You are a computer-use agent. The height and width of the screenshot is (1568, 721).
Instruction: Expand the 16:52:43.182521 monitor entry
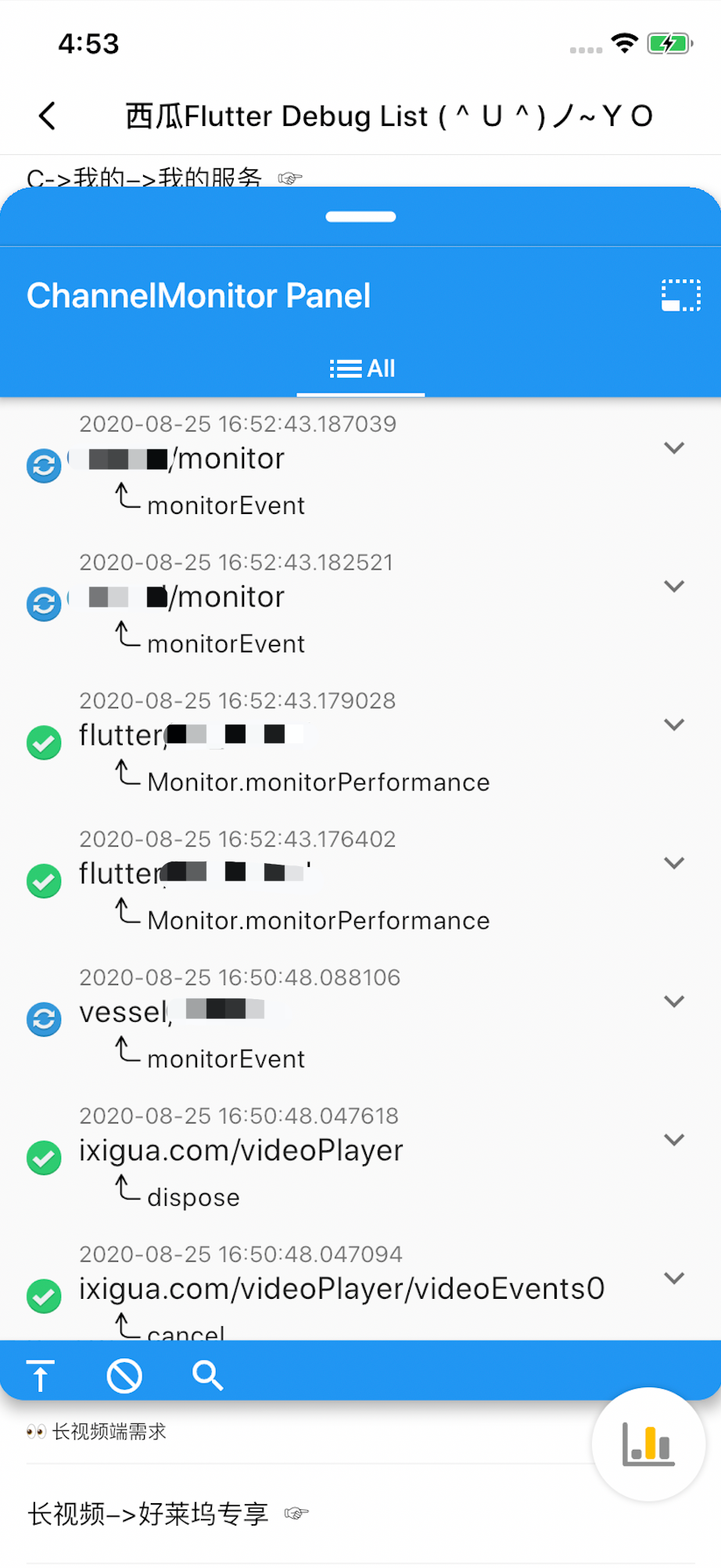click(x=673, y=587)
